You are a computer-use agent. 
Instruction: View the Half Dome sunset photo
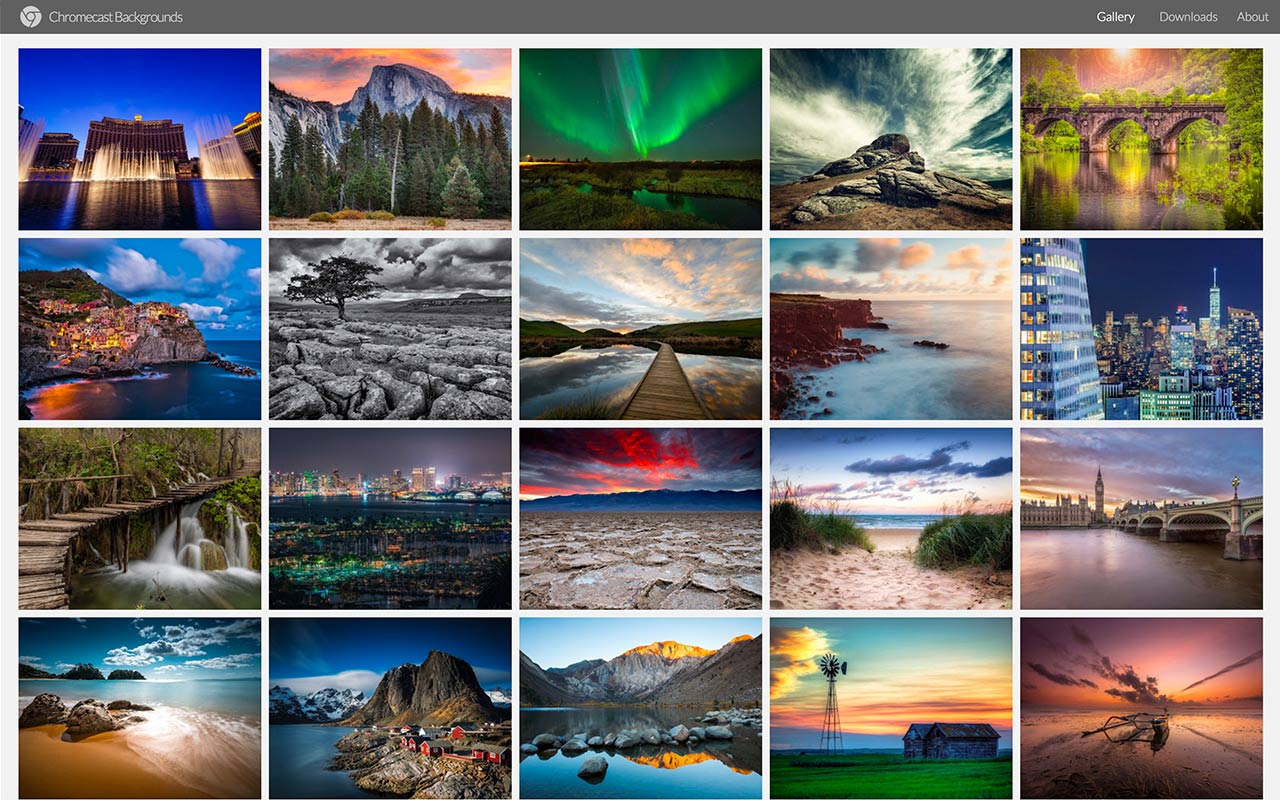[390, 139]
